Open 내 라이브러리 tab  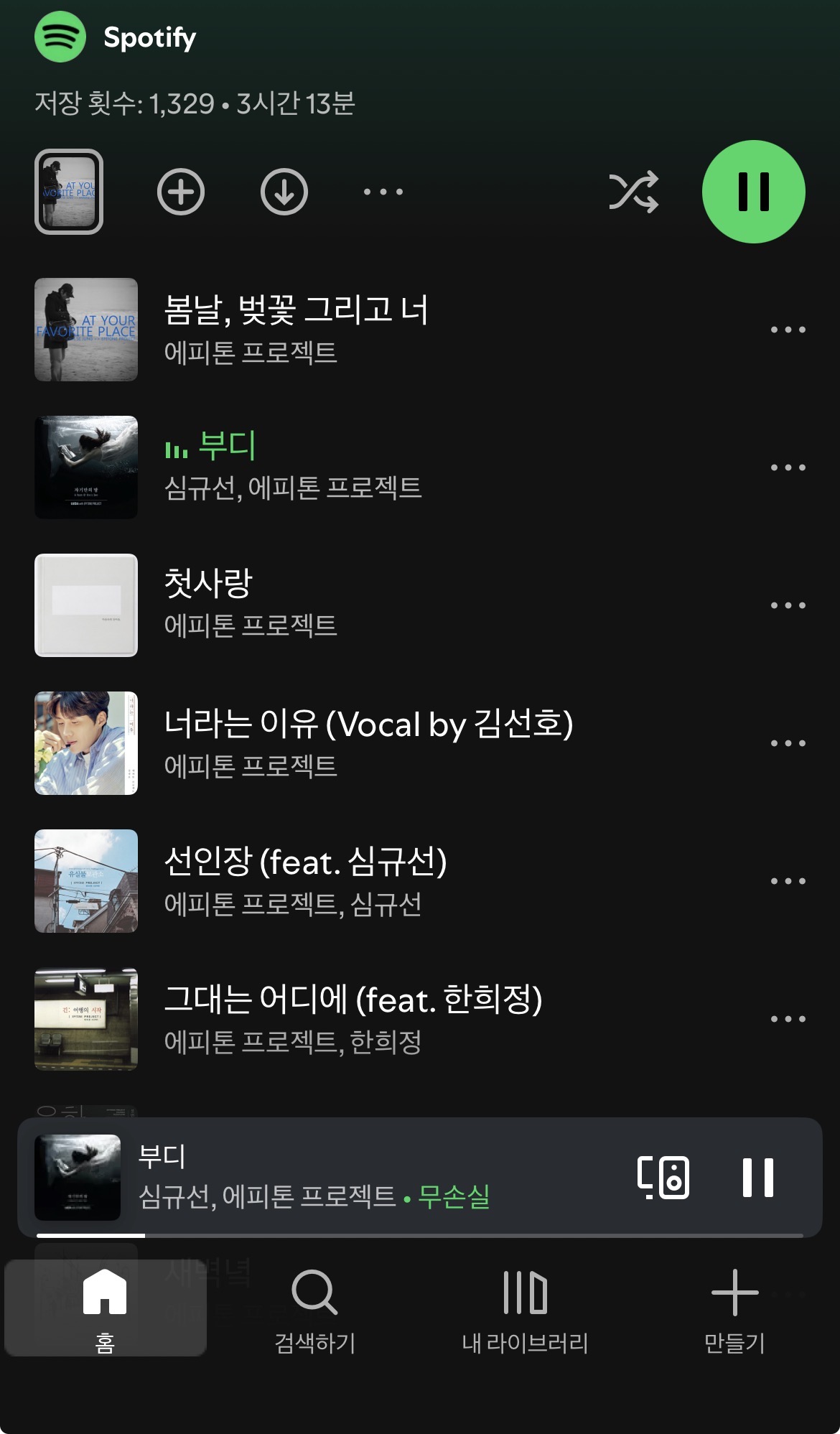[x=525, y=1310]
